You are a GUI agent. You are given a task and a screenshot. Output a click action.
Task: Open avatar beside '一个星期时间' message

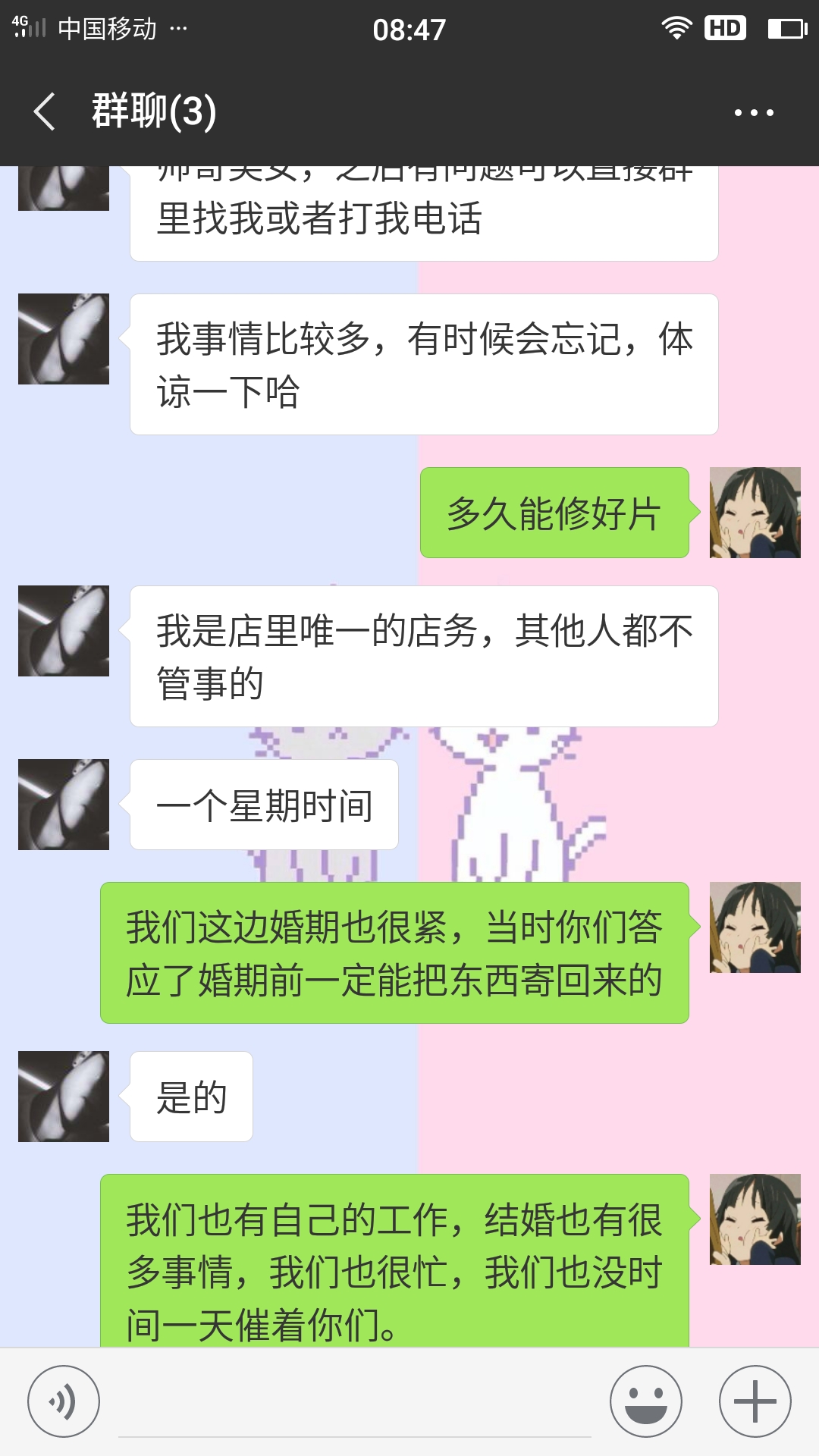pos(64,805)
